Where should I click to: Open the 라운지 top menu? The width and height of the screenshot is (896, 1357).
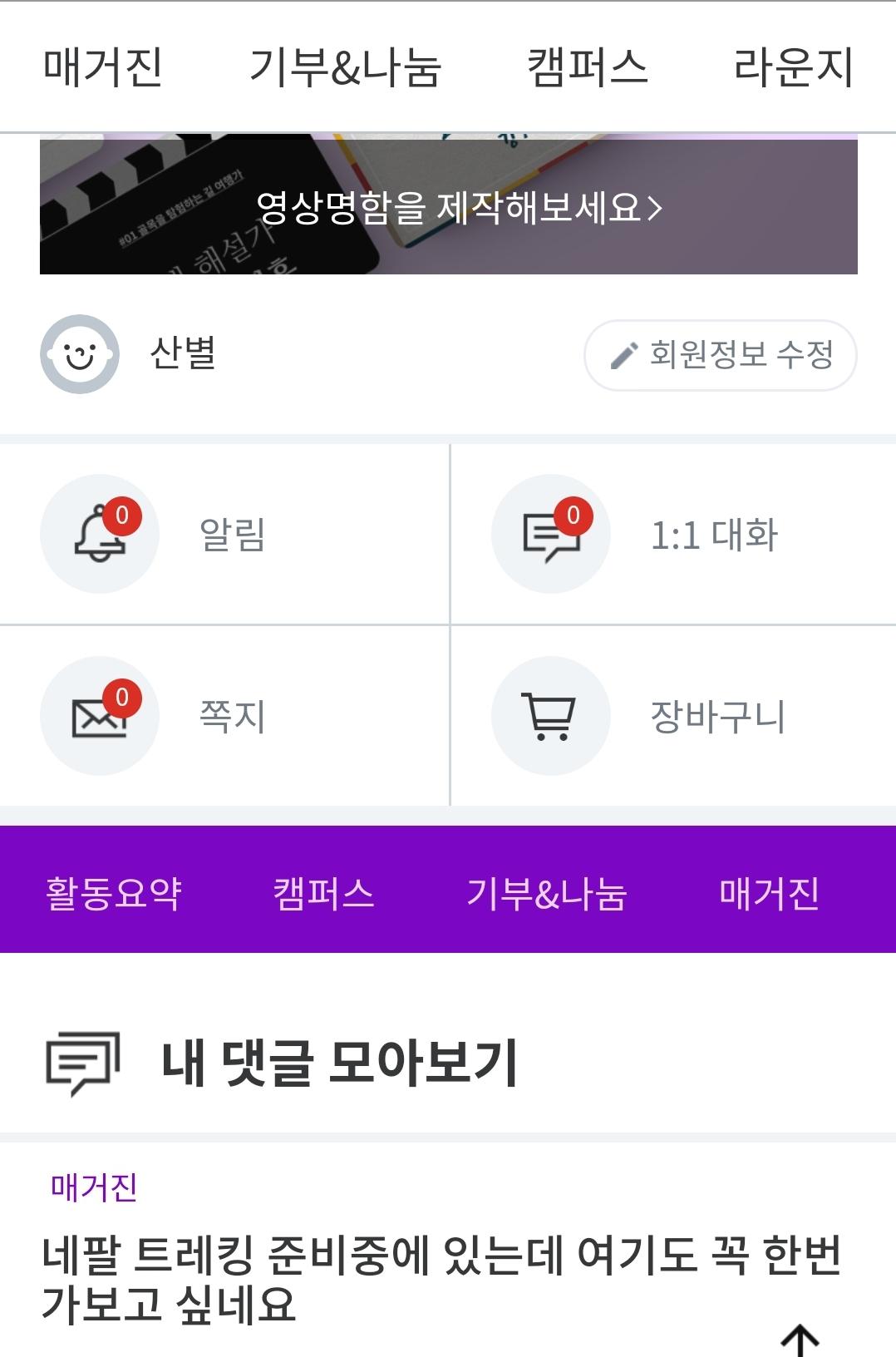pos(793,67)
